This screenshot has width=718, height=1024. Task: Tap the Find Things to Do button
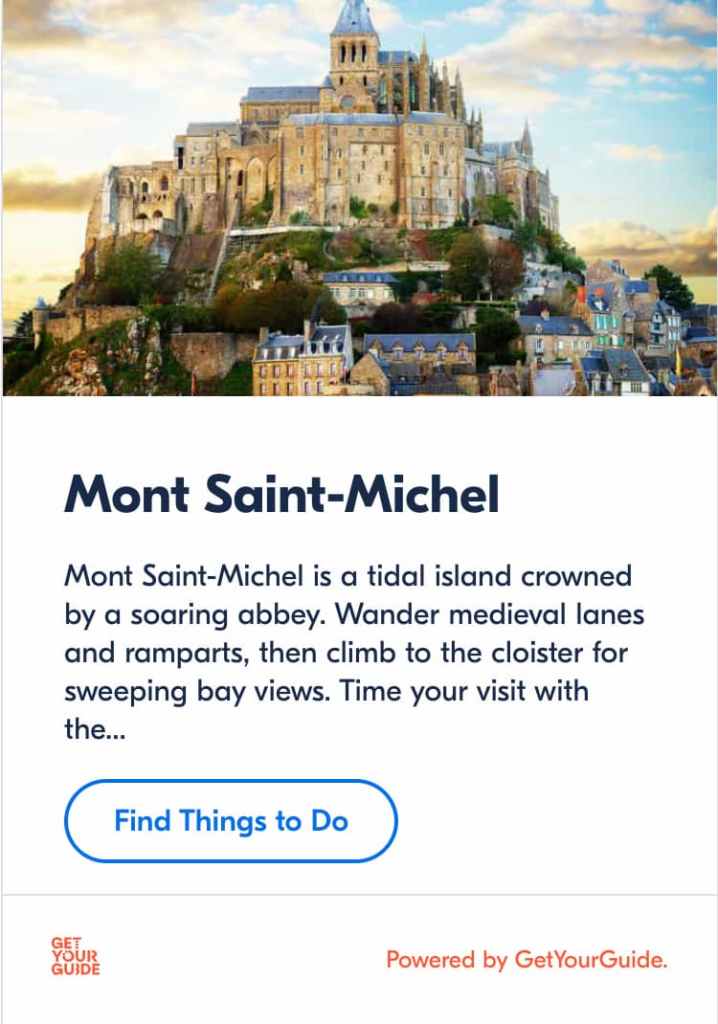click(231, 822)
